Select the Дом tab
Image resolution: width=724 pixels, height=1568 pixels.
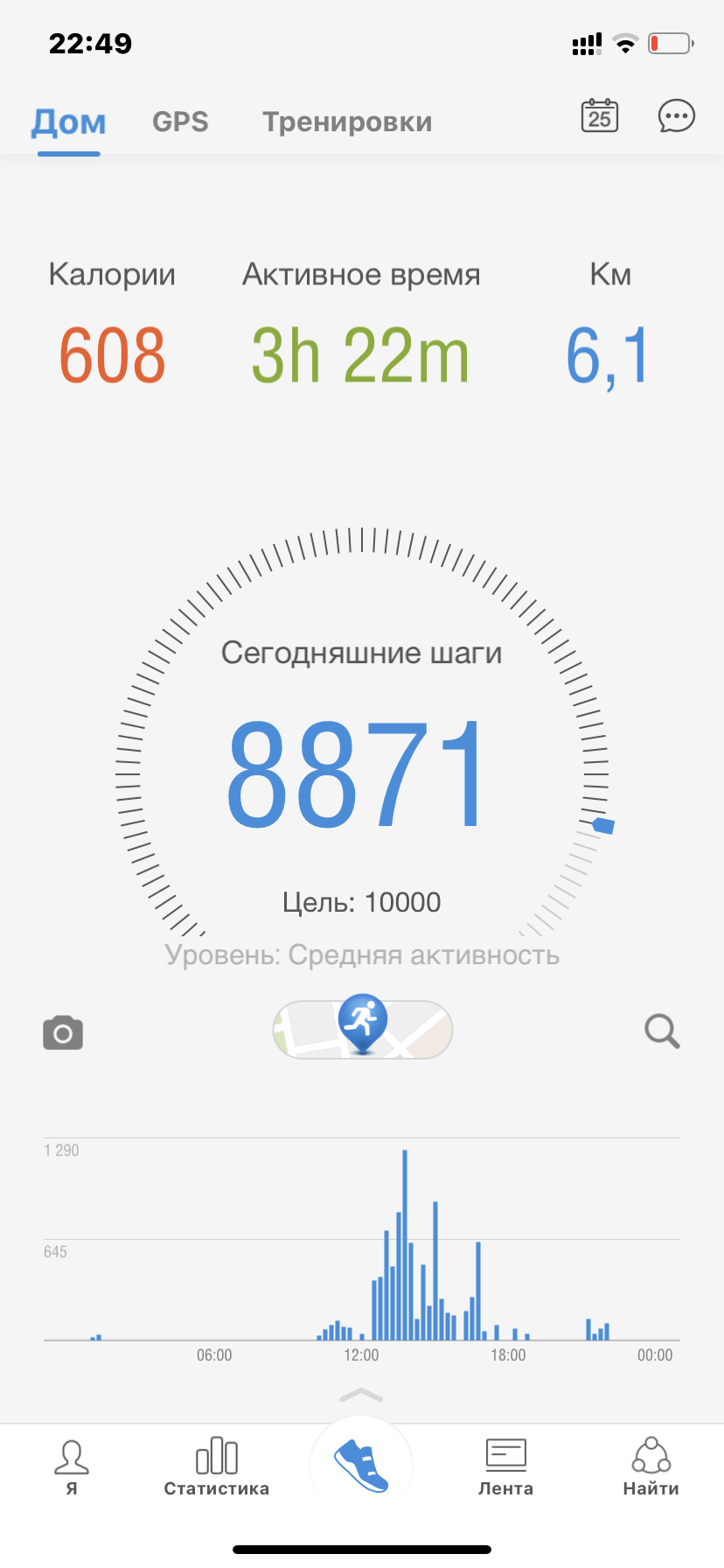[67, 122]
